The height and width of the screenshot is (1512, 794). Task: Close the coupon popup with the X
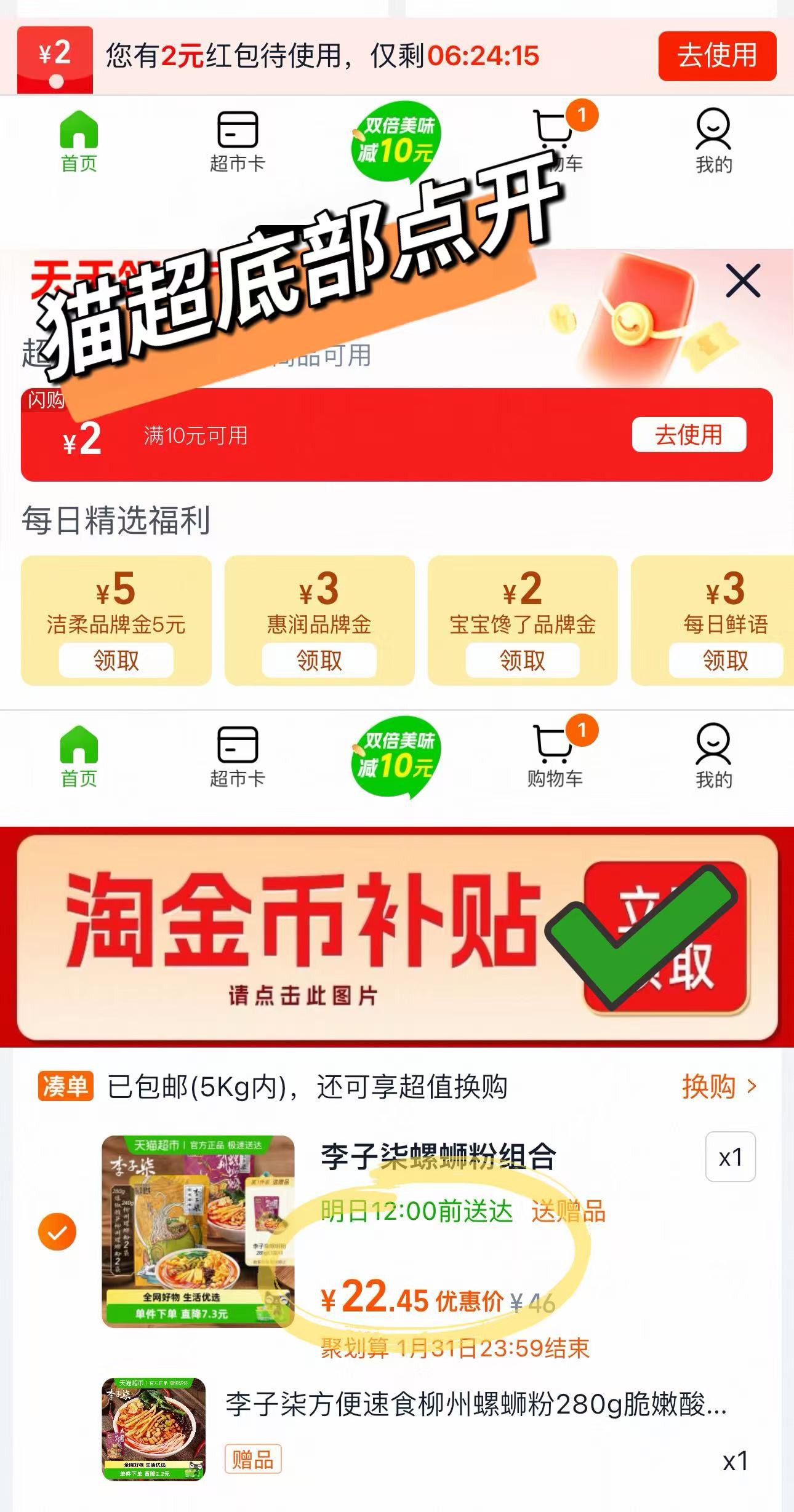[x=744, y=281]
